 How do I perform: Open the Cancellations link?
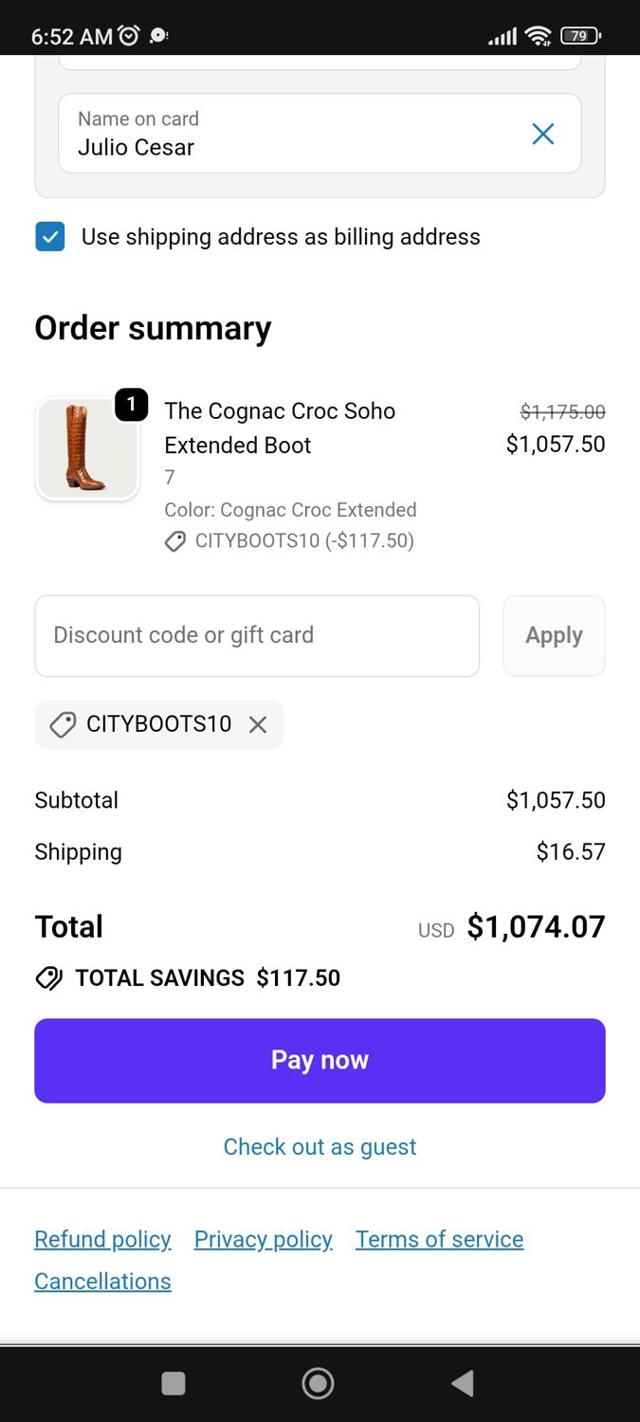pyautogui.click(x=103, y=1281)
